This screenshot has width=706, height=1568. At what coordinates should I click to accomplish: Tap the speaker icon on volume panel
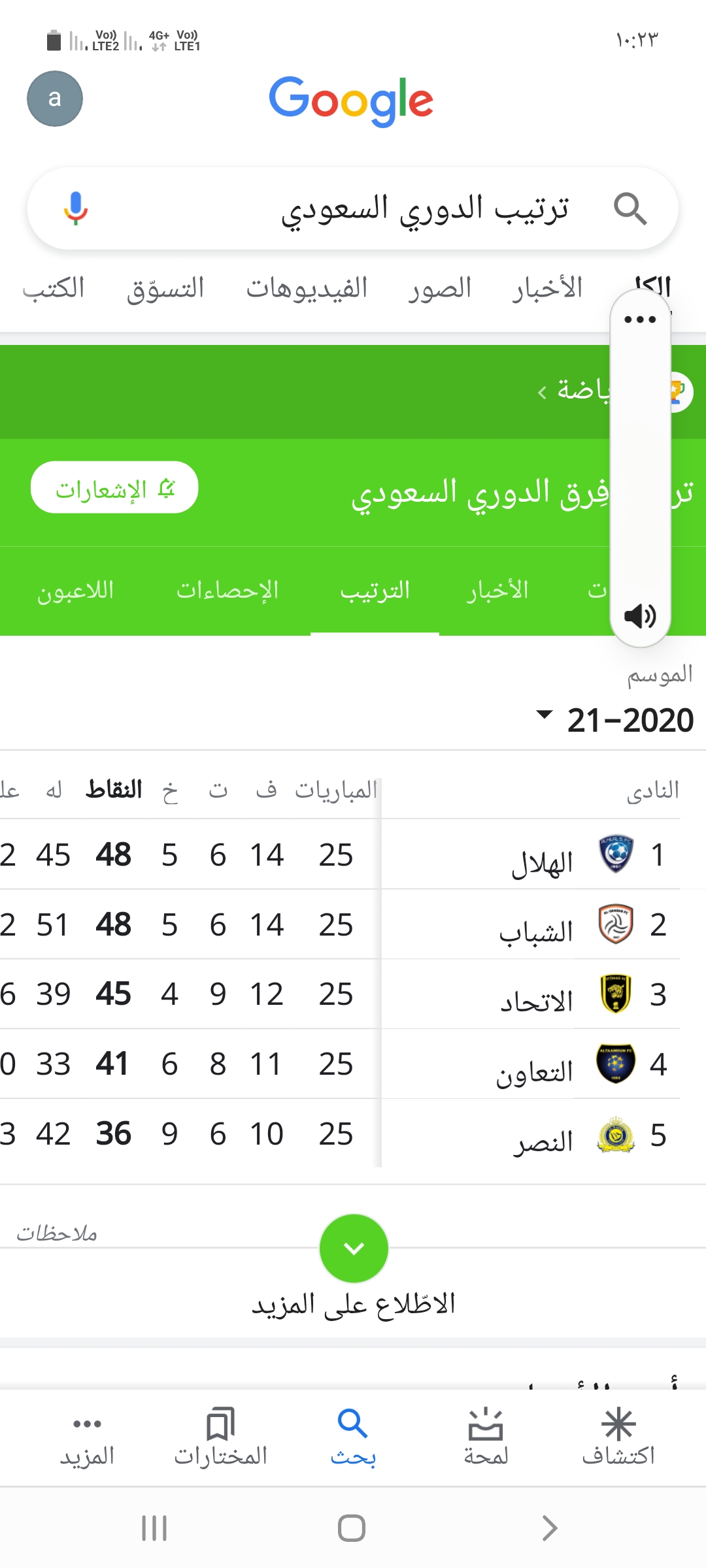(x=641, y=615)
